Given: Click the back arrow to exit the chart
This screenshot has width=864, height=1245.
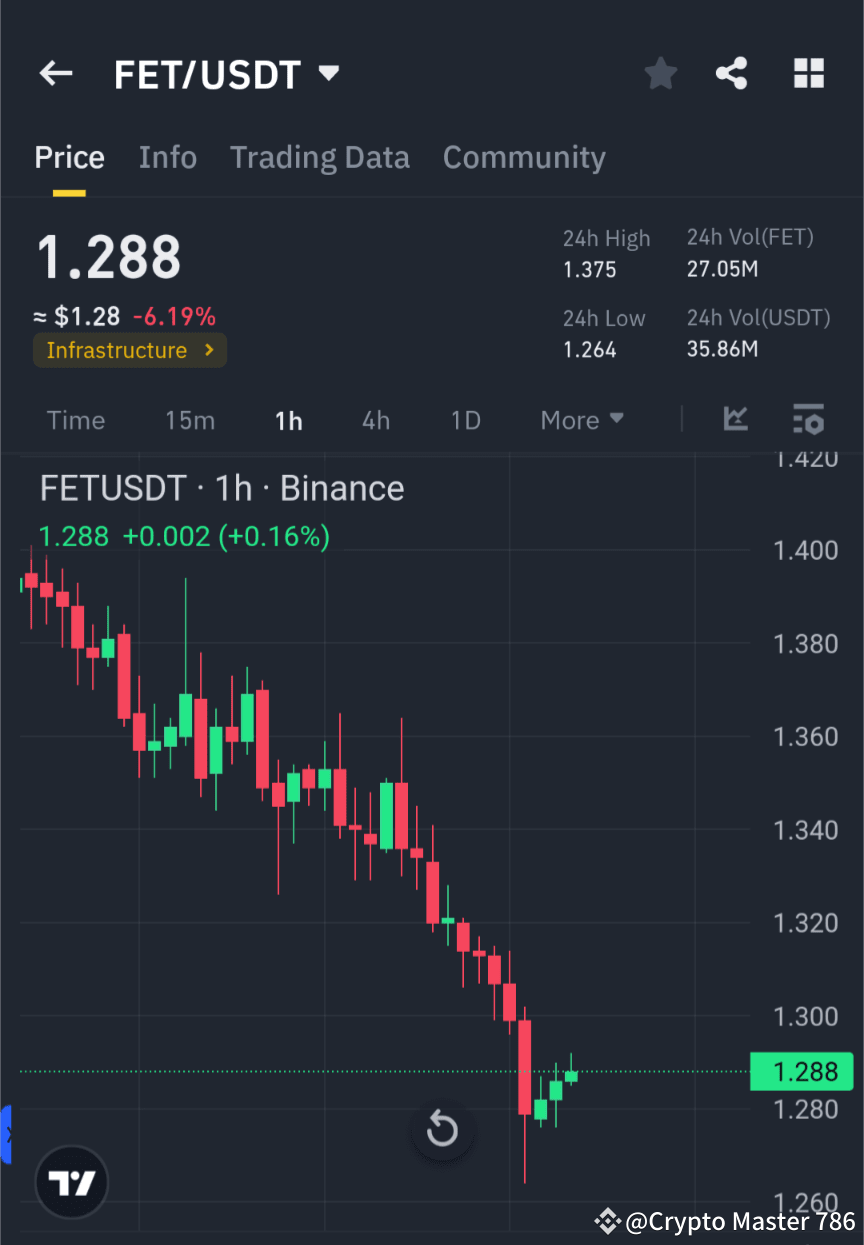Looking at the screenshot, I should point(55,73).
